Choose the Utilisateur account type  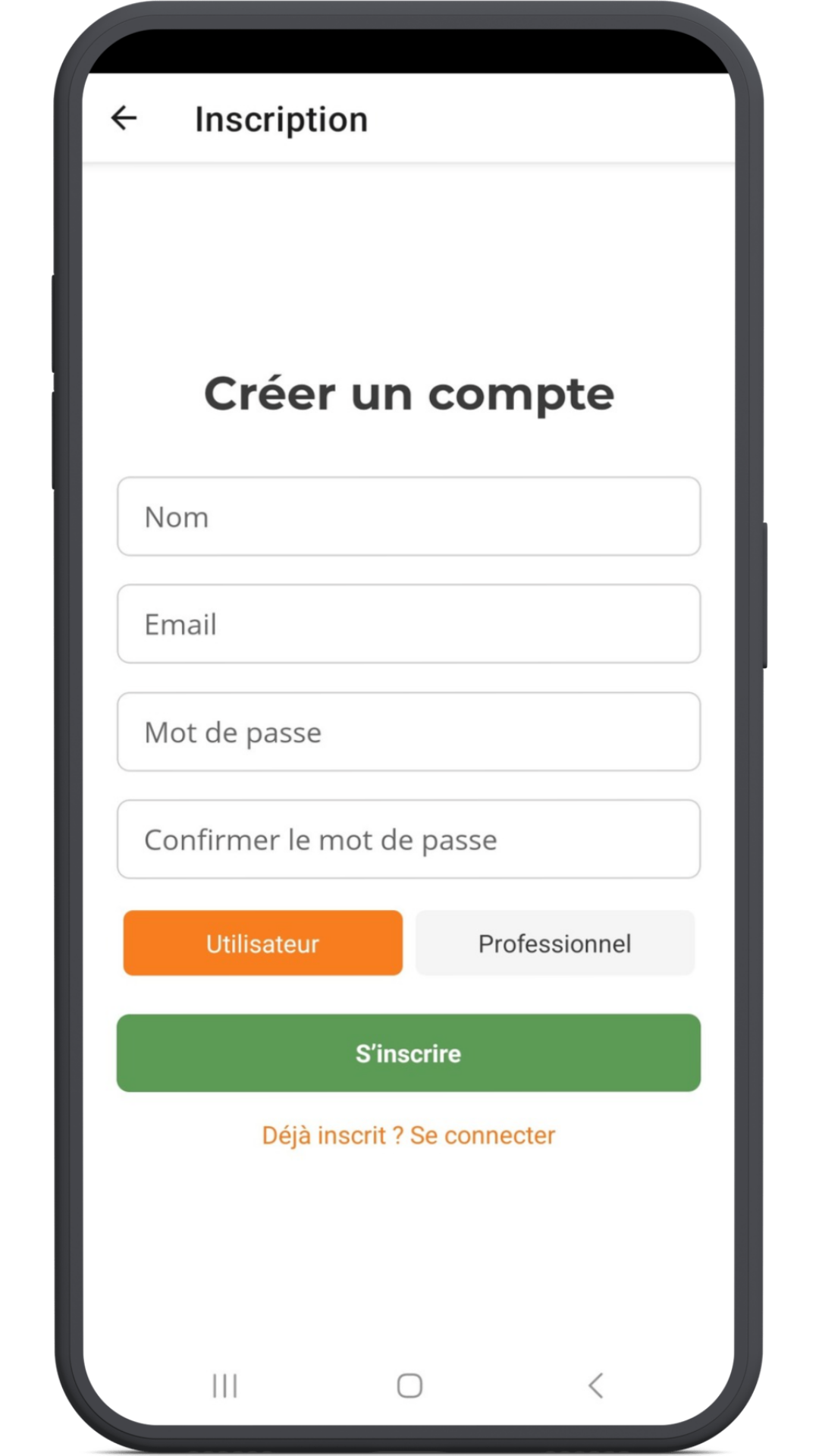pos(262,943)
